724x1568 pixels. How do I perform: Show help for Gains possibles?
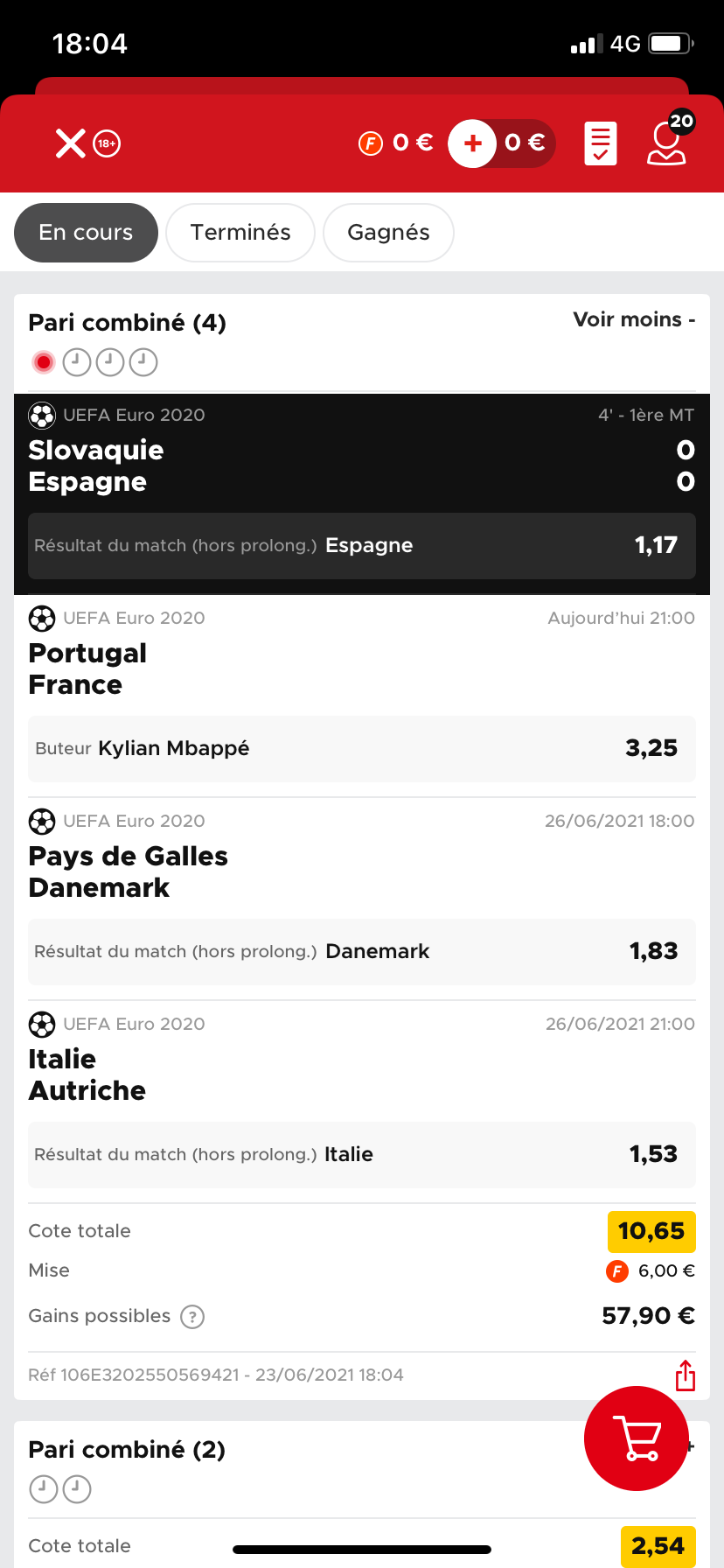pyautogui.click(x=192, y=1317)
